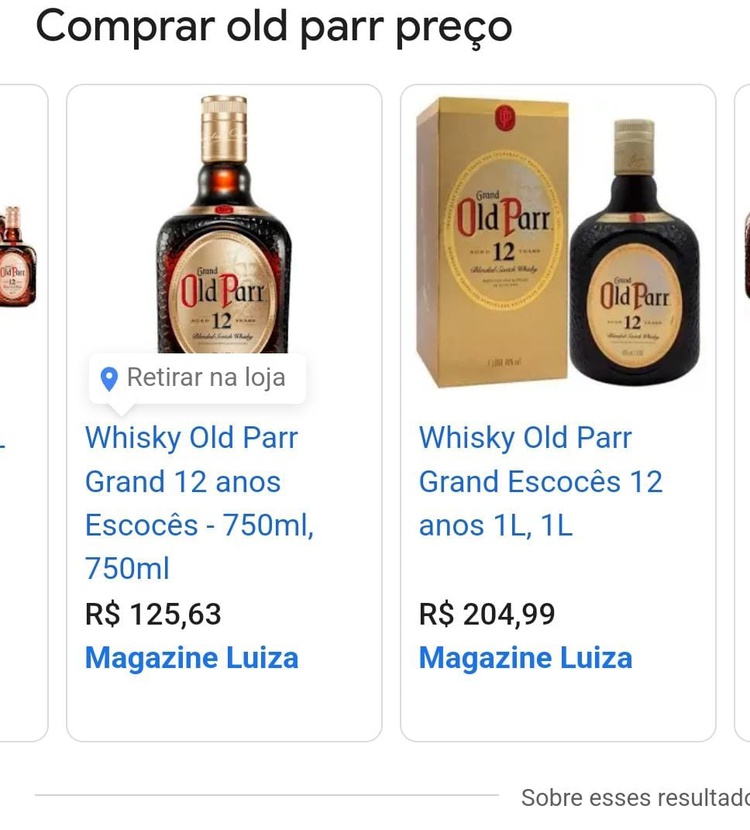
Task: Select the "Retirar na loja" pickup chip
Action: [196, 377]
